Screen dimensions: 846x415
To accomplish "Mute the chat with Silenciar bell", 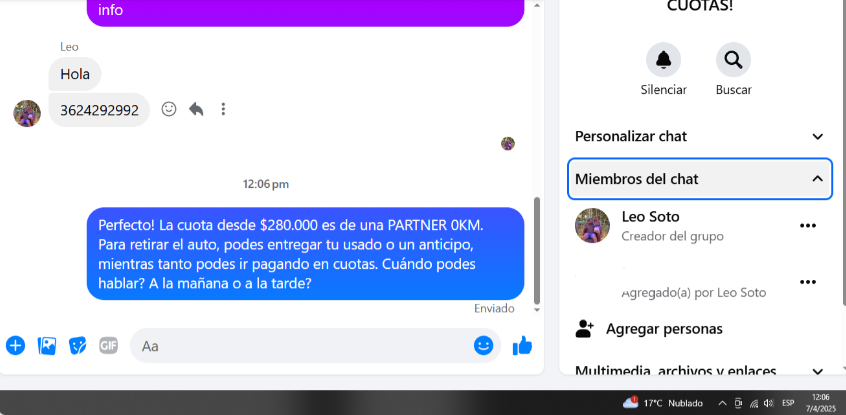I will pos(663,61).
